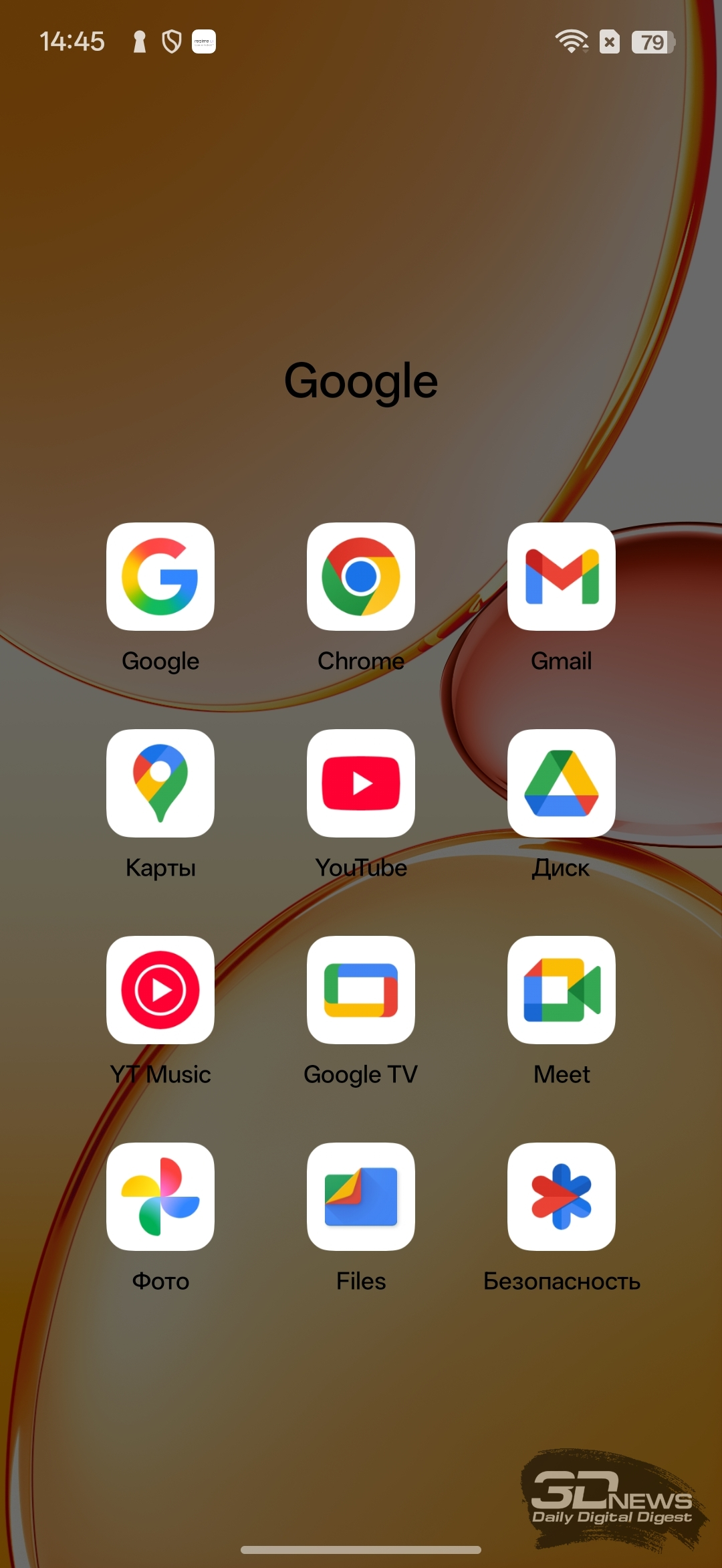The image size is (722, 1568).
Task: Start YT Music
Action: 160,990
